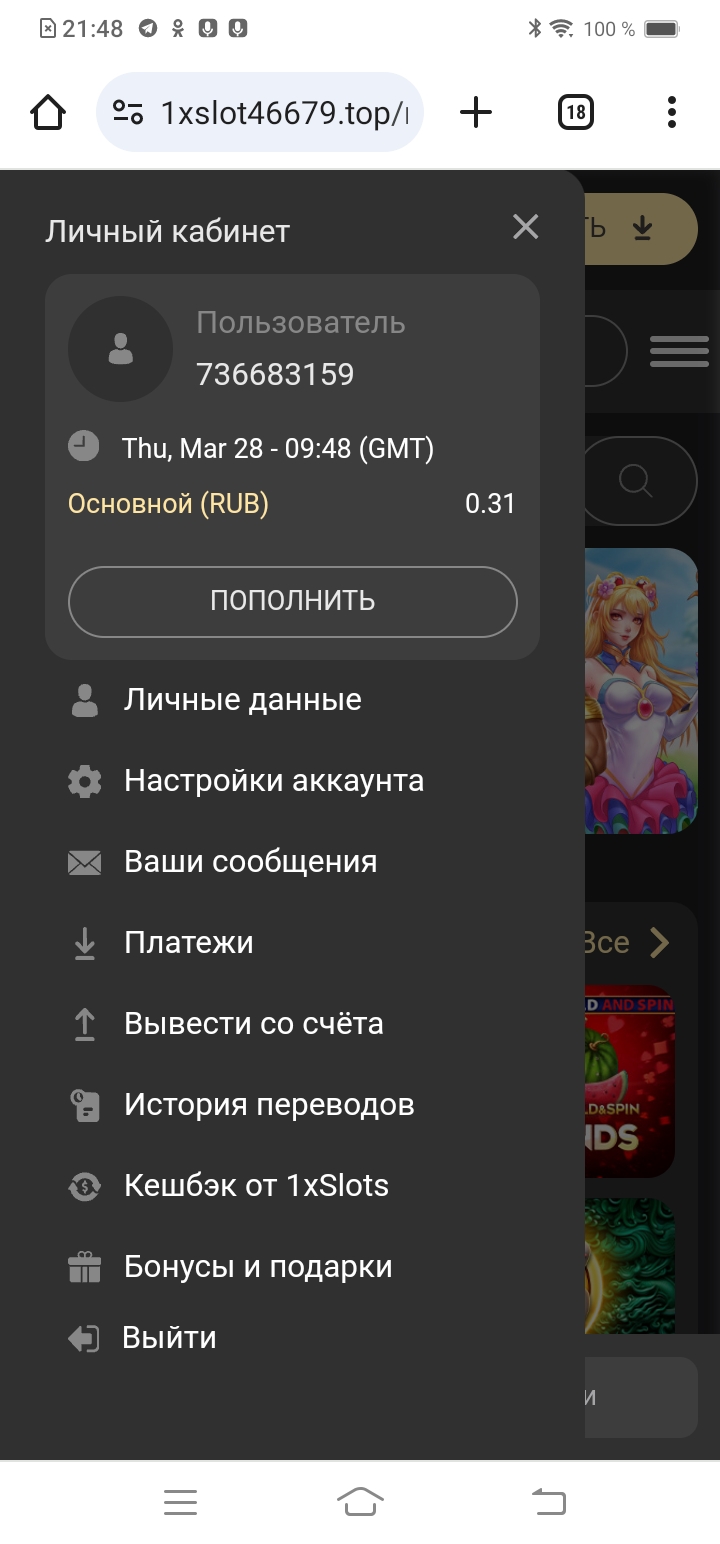Tap the ПОПОЛНИТЬ deposit button
Screen dimensions: 720x1544
(x=292, y=601)
